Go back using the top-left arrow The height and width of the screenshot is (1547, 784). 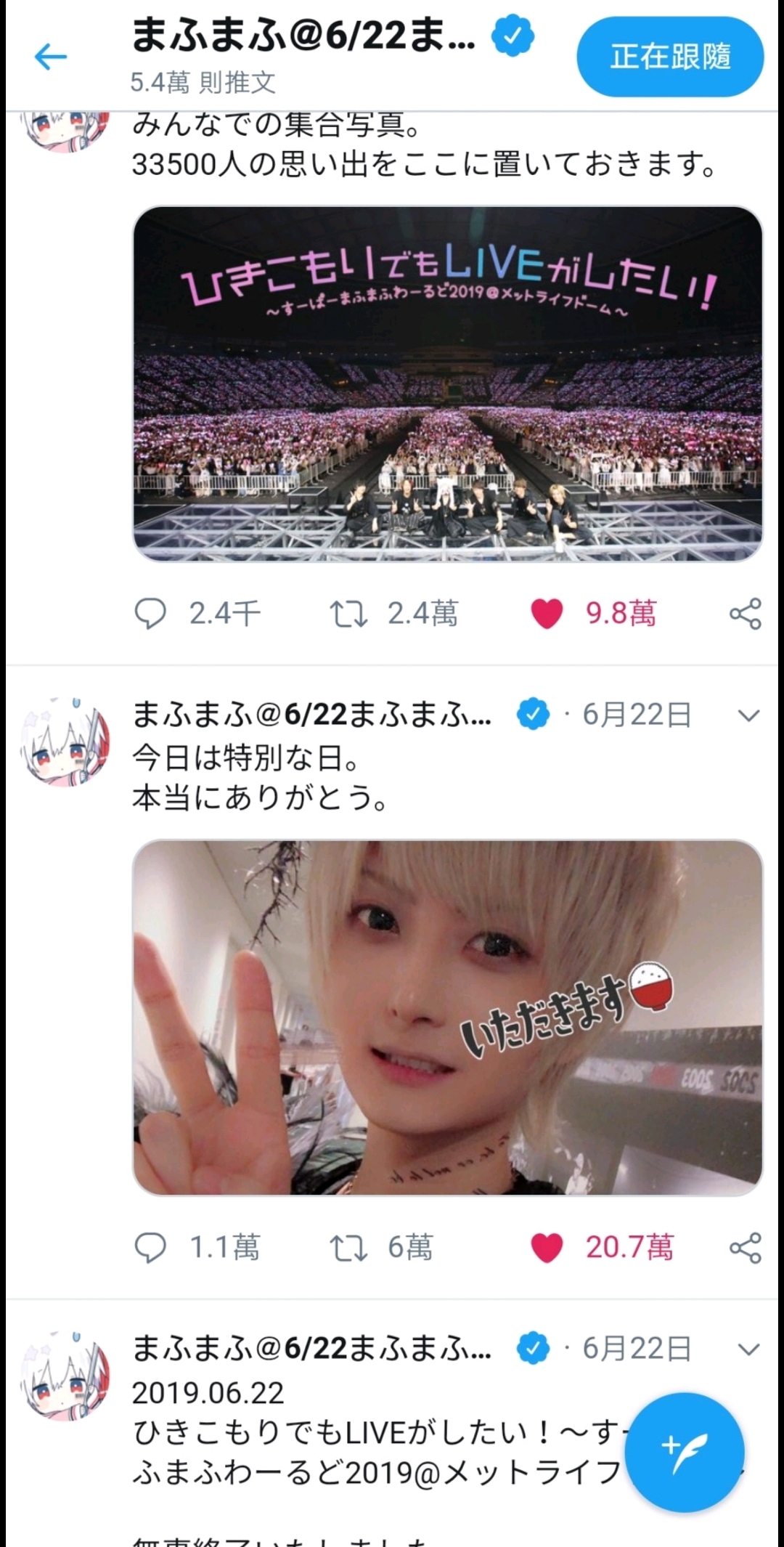point(50,57)
